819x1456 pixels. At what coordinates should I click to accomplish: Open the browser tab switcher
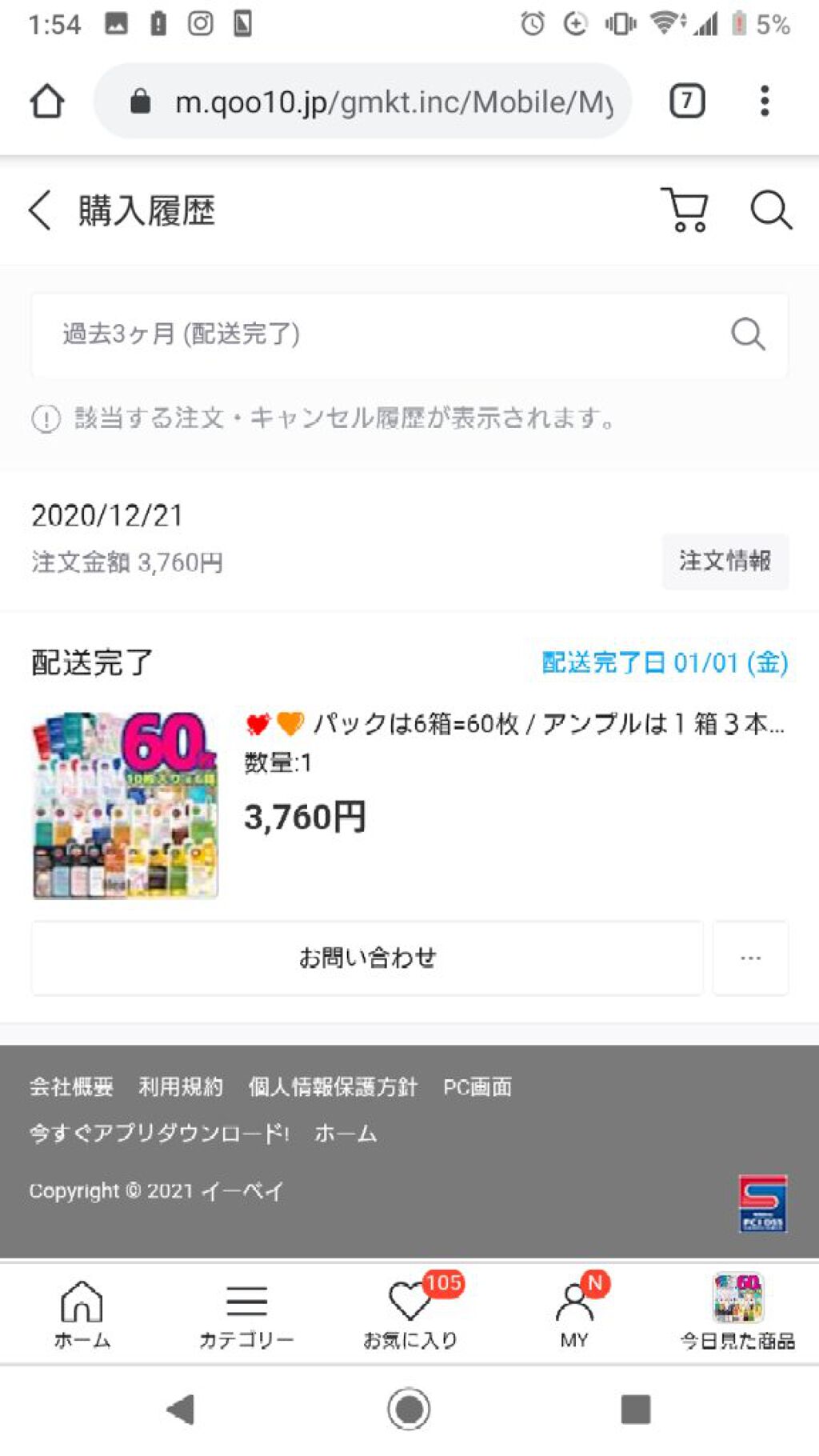[686, 102]
